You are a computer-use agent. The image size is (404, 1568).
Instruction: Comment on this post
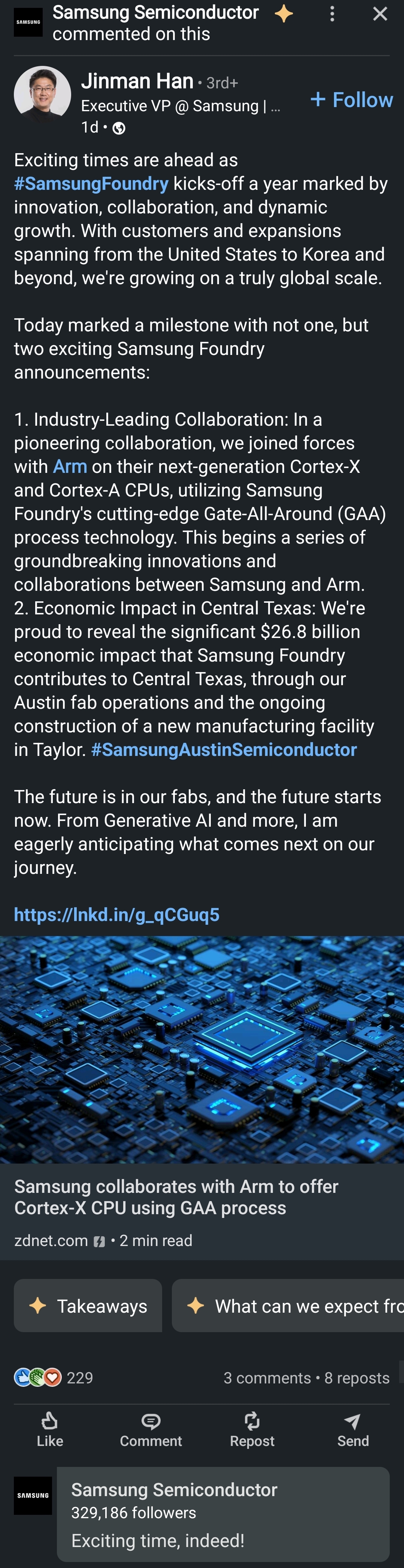(151, 1430)
